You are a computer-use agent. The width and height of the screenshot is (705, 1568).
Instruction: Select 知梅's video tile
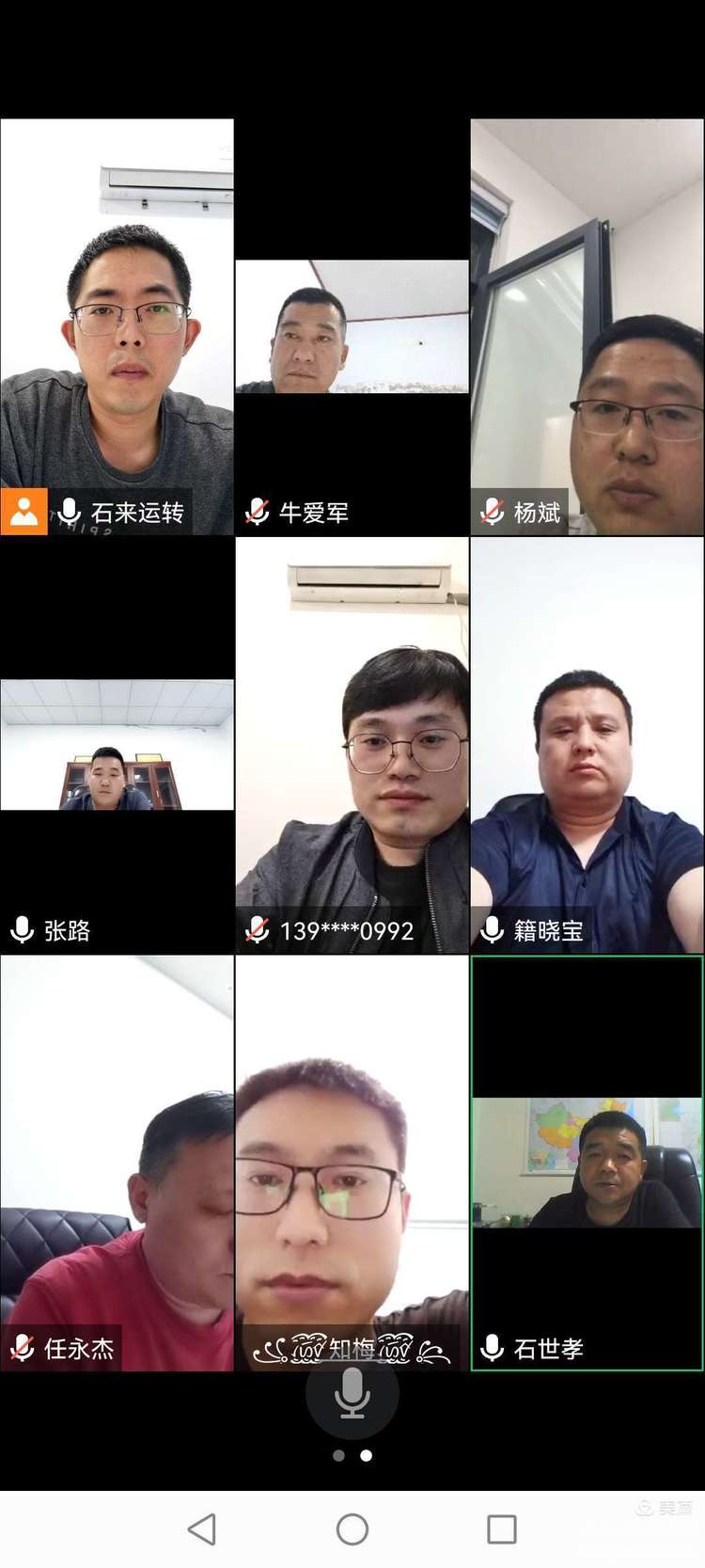(352, 1163)
